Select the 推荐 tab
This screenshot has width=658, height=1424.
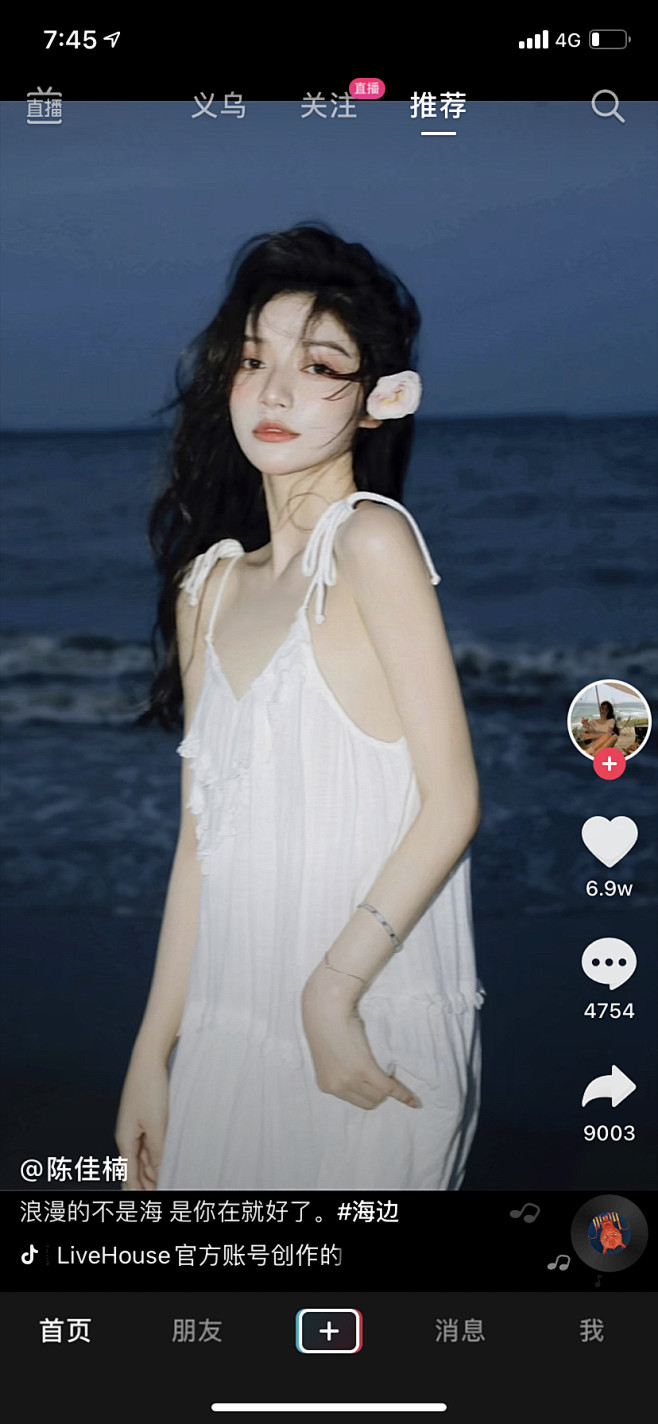tap(438, 105)
